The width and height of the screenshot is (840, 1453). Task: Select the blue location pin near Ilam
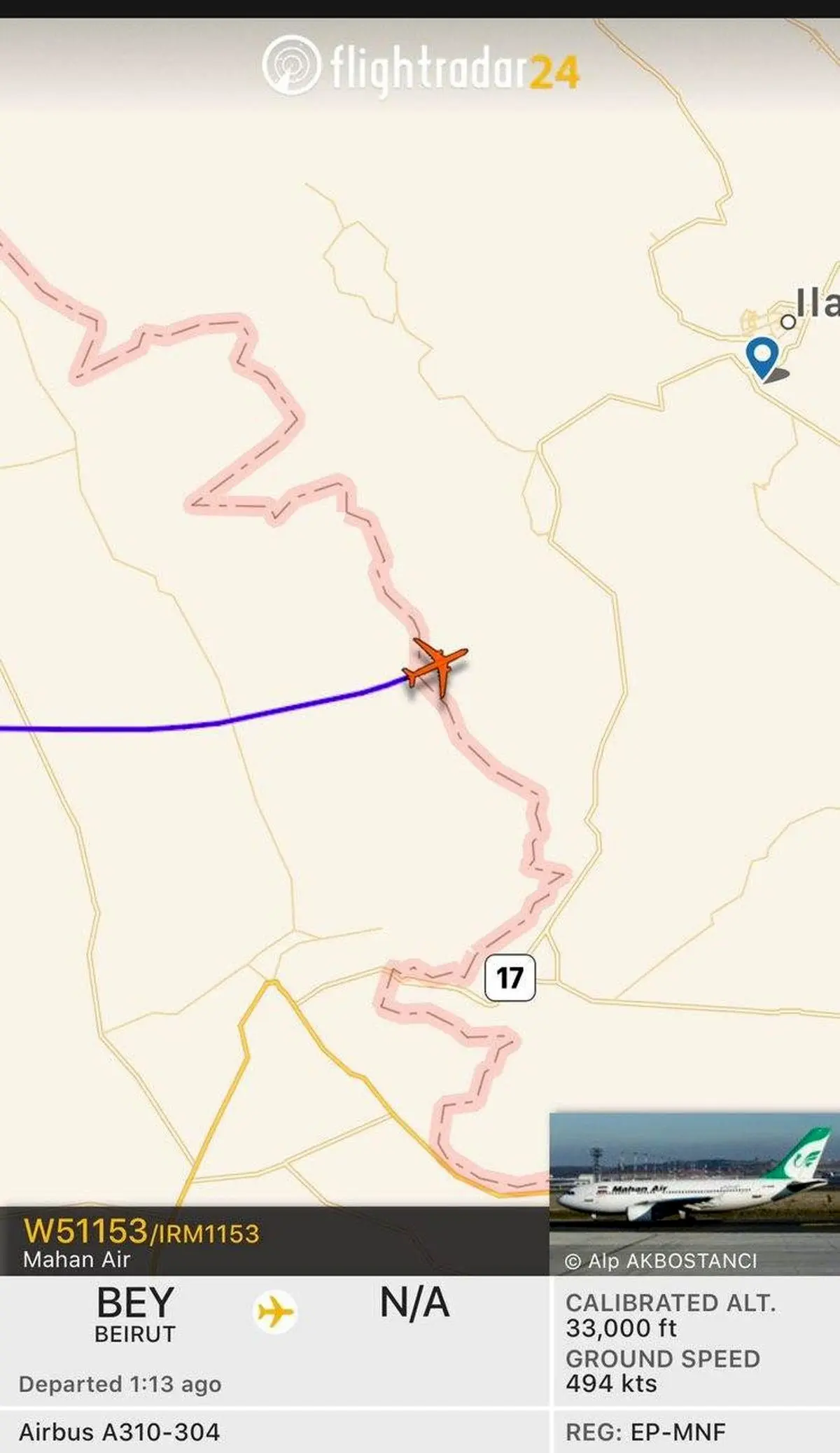pyautogui.click(x=762, y=356)
